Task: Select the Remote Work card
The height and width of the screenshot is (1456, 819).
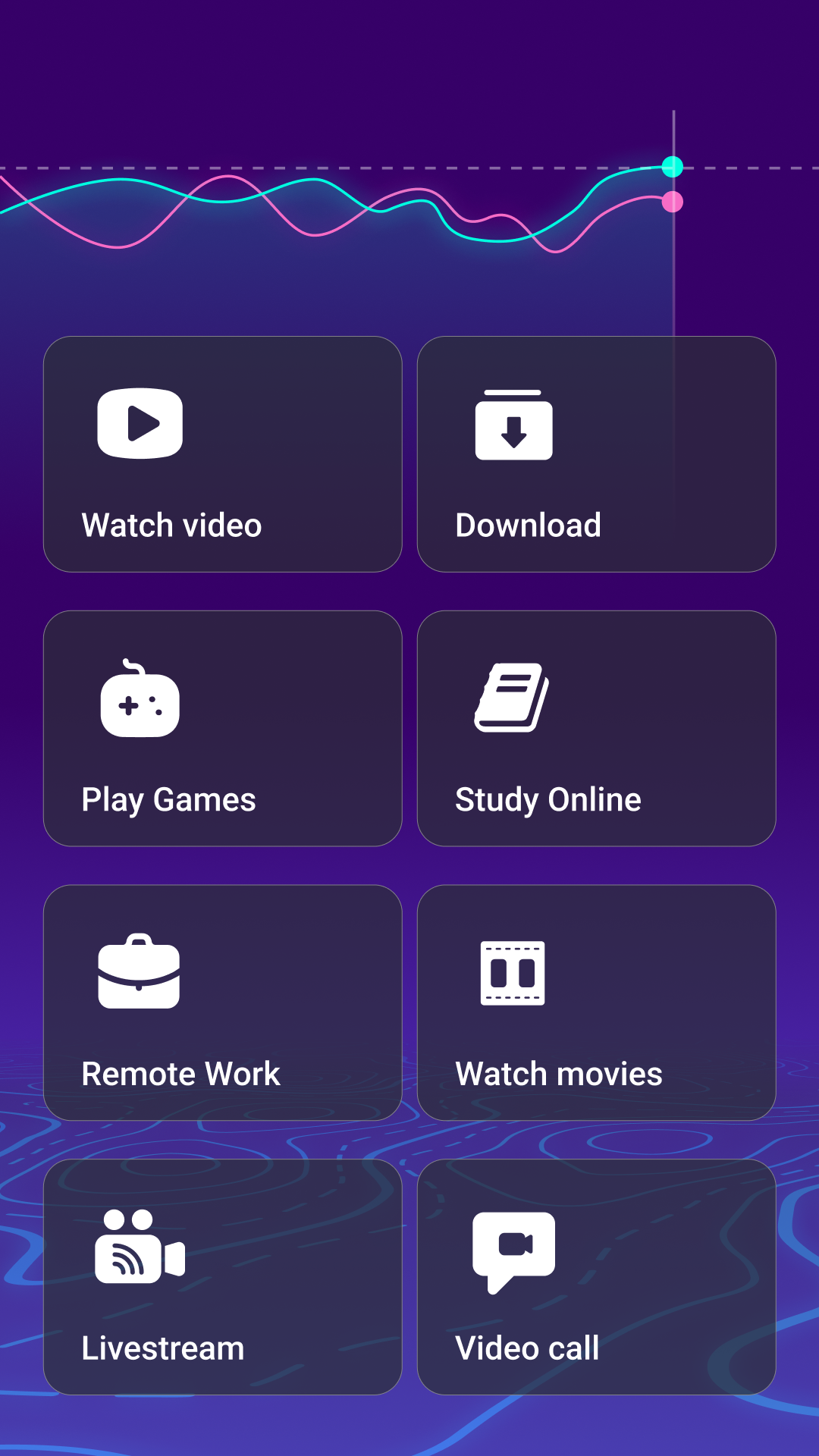Action: pyautogui.click(x=222, y=1003)
